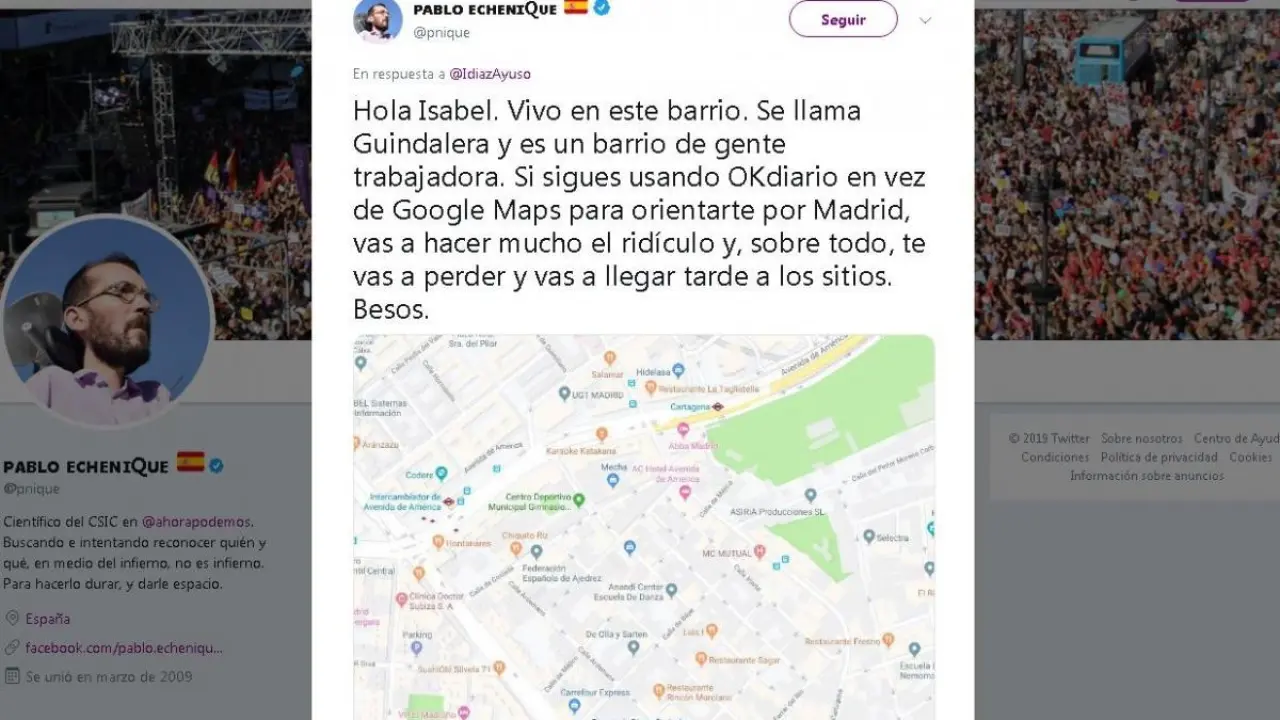Open the map image attached to the tweet
The image size is (1280, 720).
(643, 527)
